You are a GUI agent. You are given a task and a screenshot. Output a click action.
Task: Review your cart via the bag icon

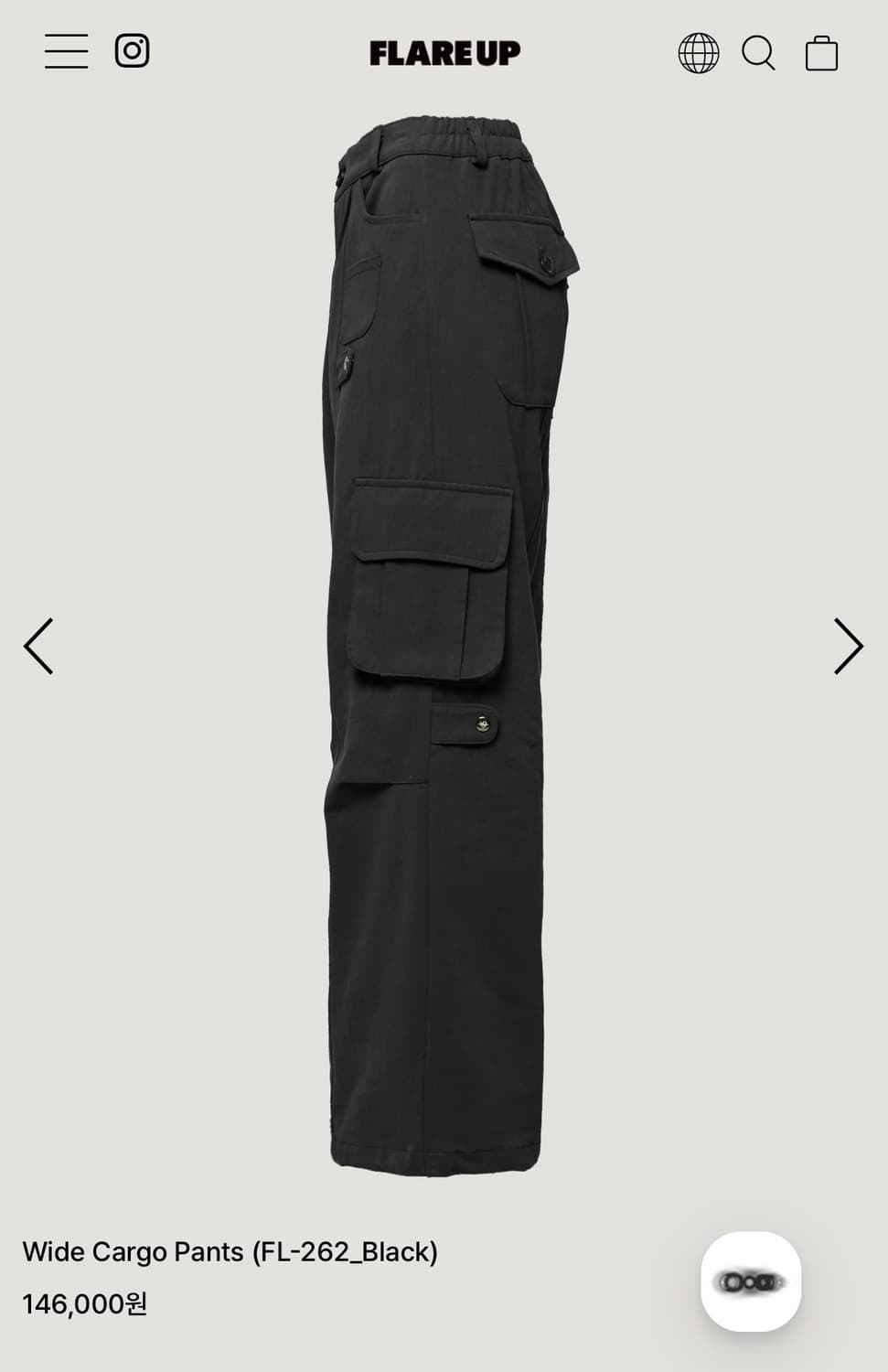[821, 53]
